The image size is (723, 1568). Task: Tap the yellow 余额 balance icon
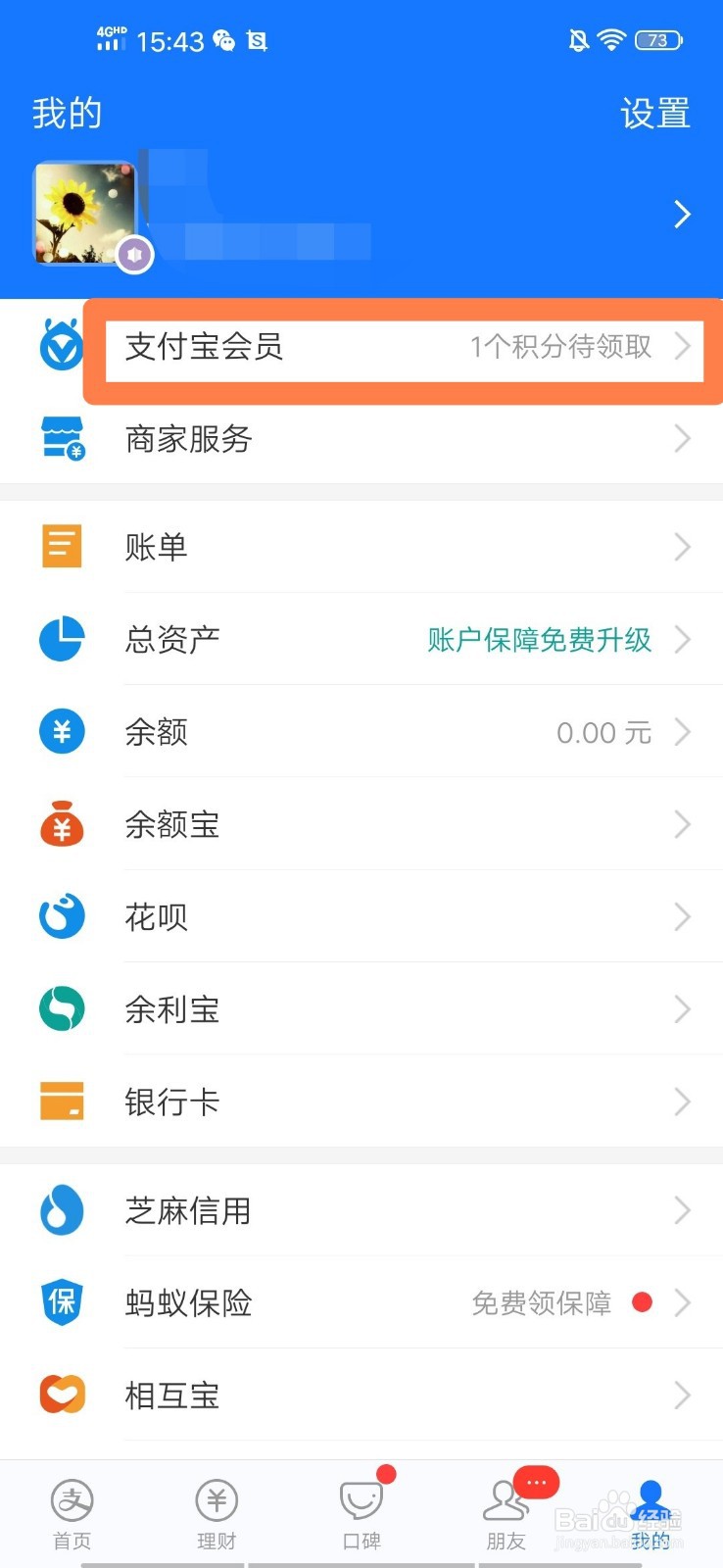click(x=61, y=731)
